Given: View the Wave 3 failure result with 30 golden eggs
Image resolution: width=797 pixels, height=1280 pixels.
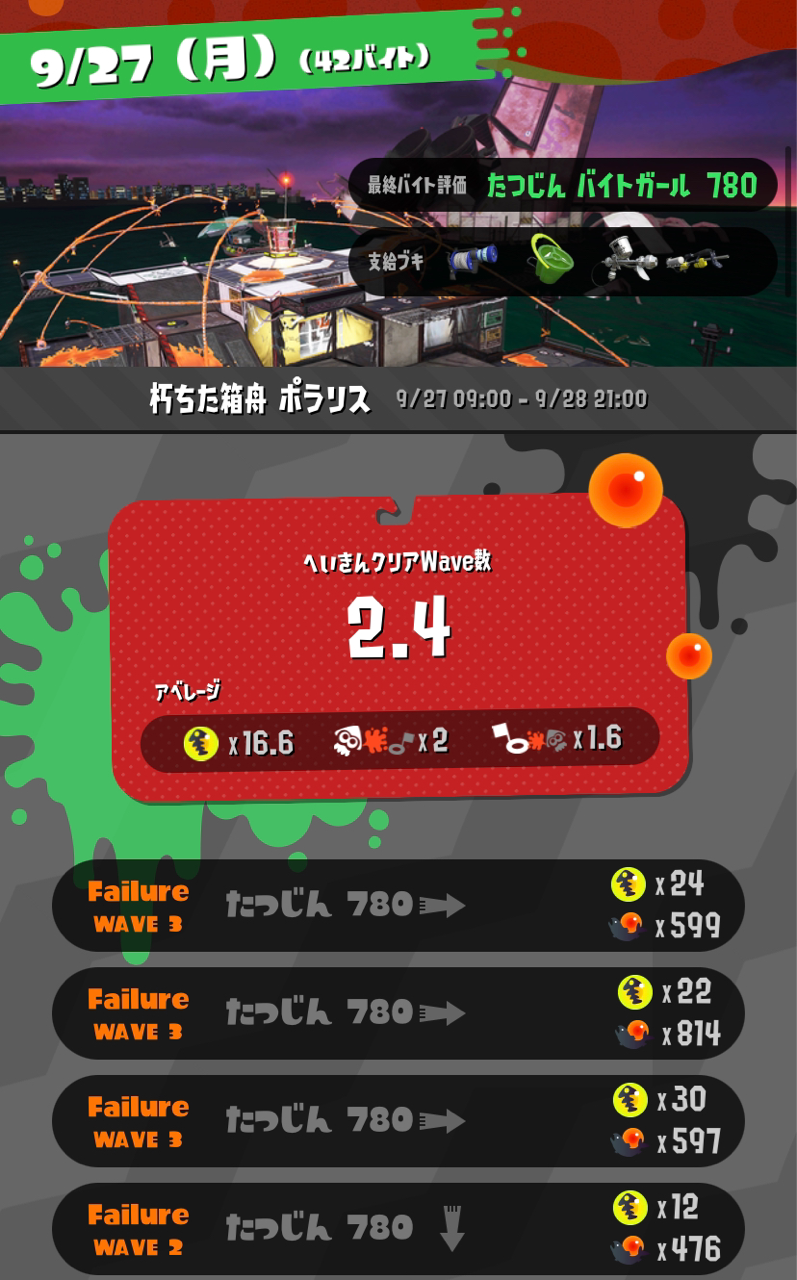Looking at the screenshot, I should tap(398, 1121).
